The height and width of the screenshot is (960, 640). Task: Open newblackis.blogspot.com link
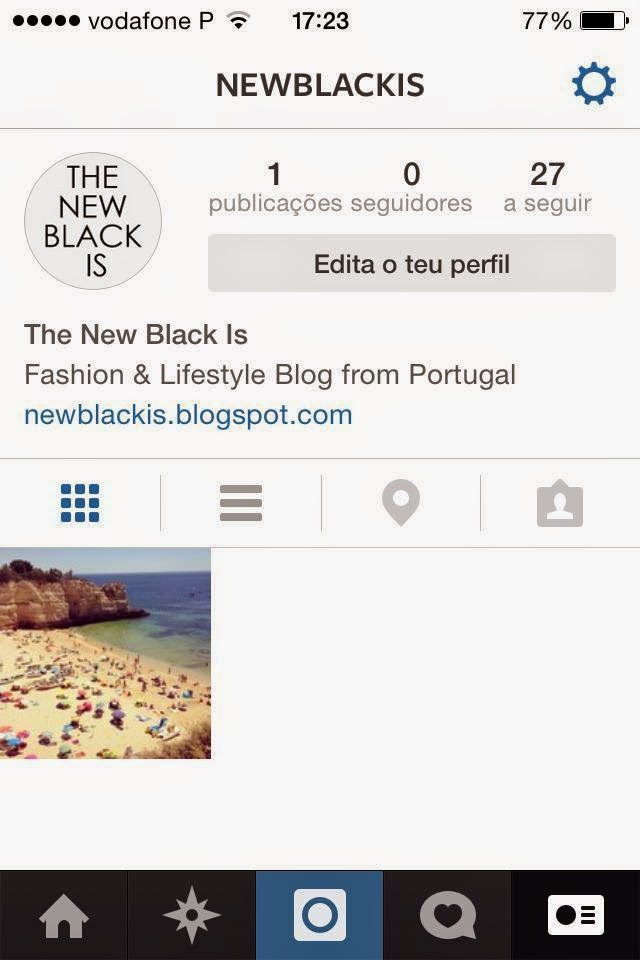(188, 414)
